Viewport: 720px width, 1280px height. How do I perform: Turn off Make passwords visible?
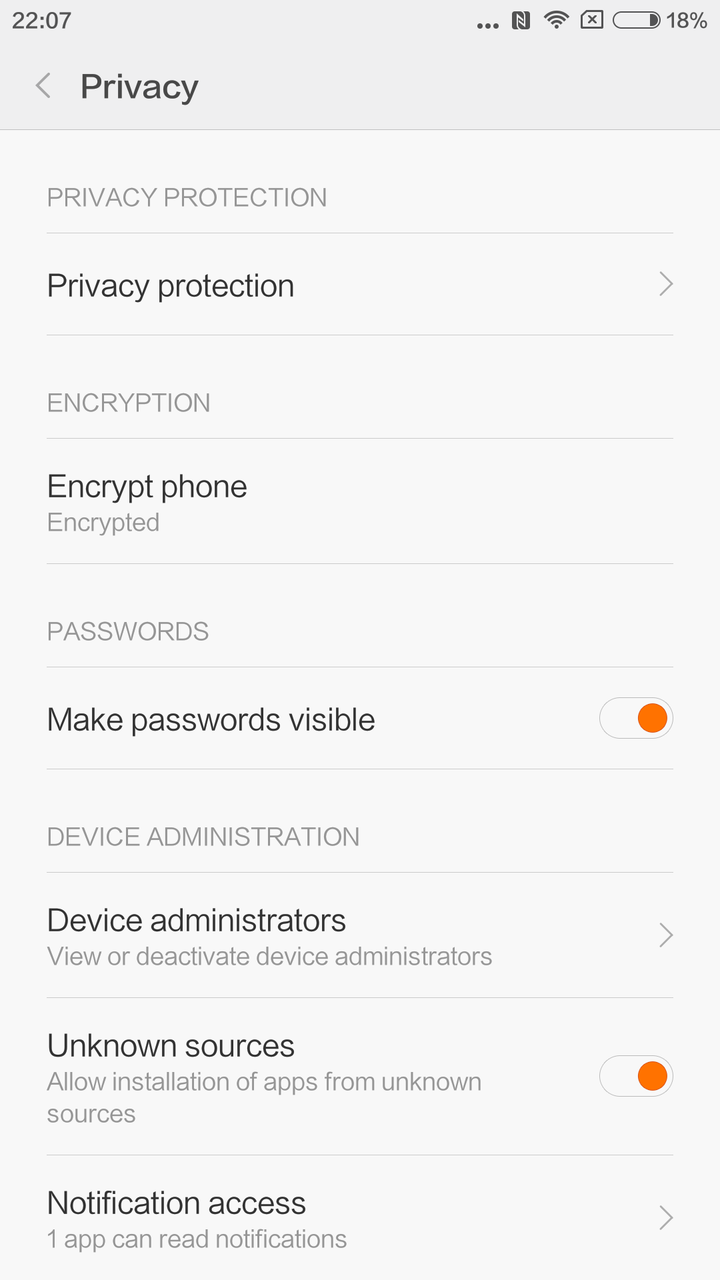click(636, 718)
